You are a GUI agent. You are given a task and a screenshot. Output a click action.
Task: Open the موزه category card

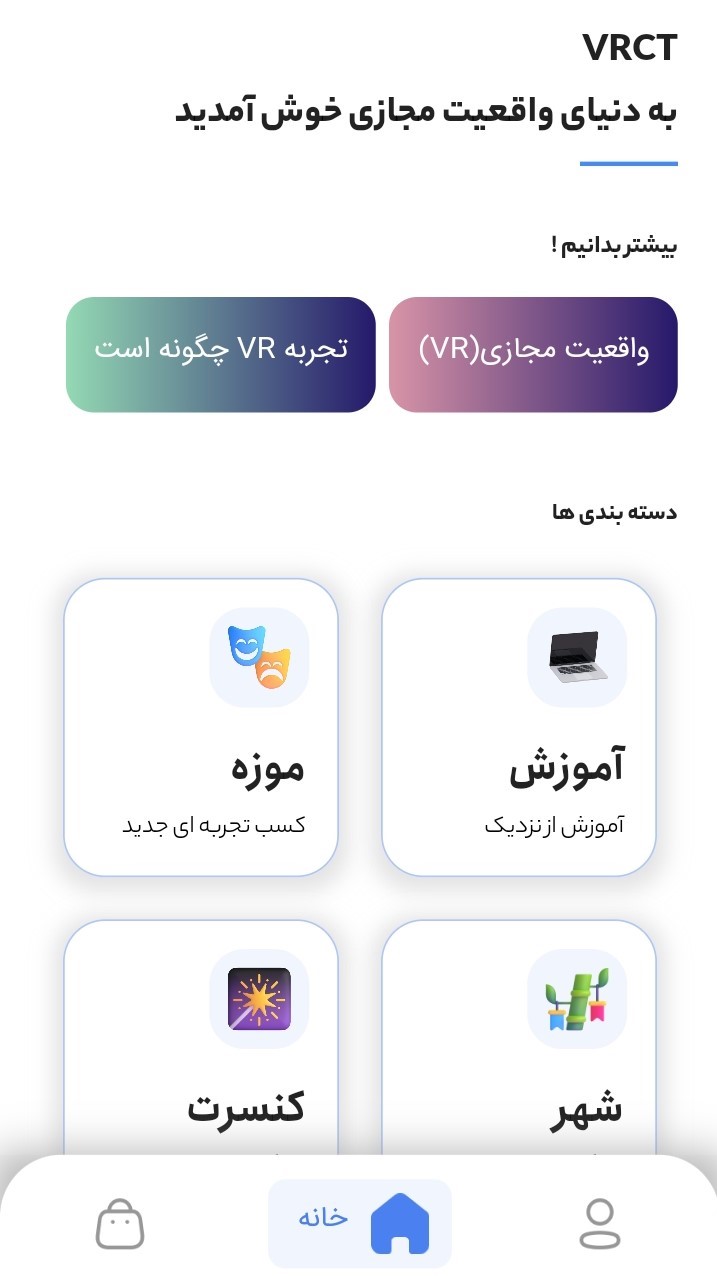click(201, 727)
